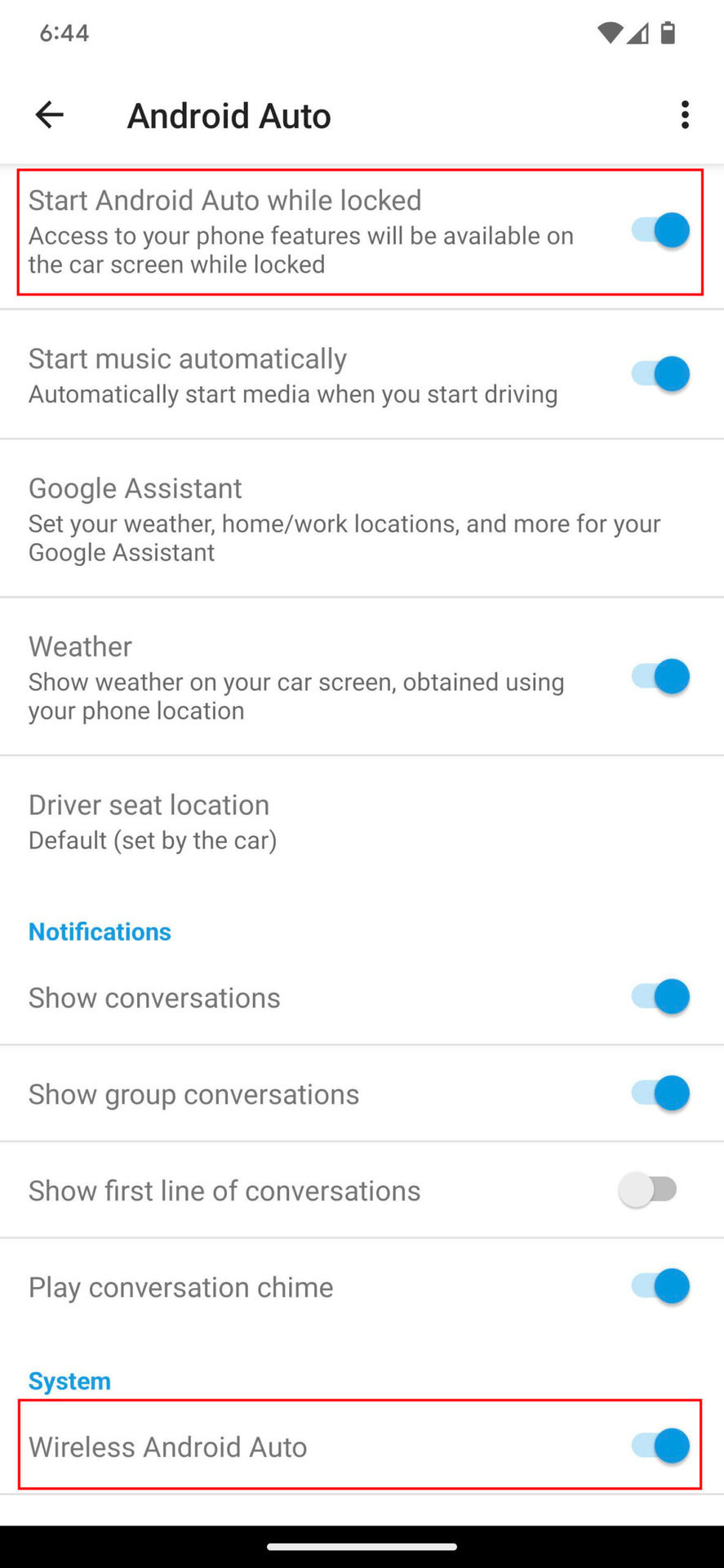Open the overflow menu

click(x=685, y=115)
